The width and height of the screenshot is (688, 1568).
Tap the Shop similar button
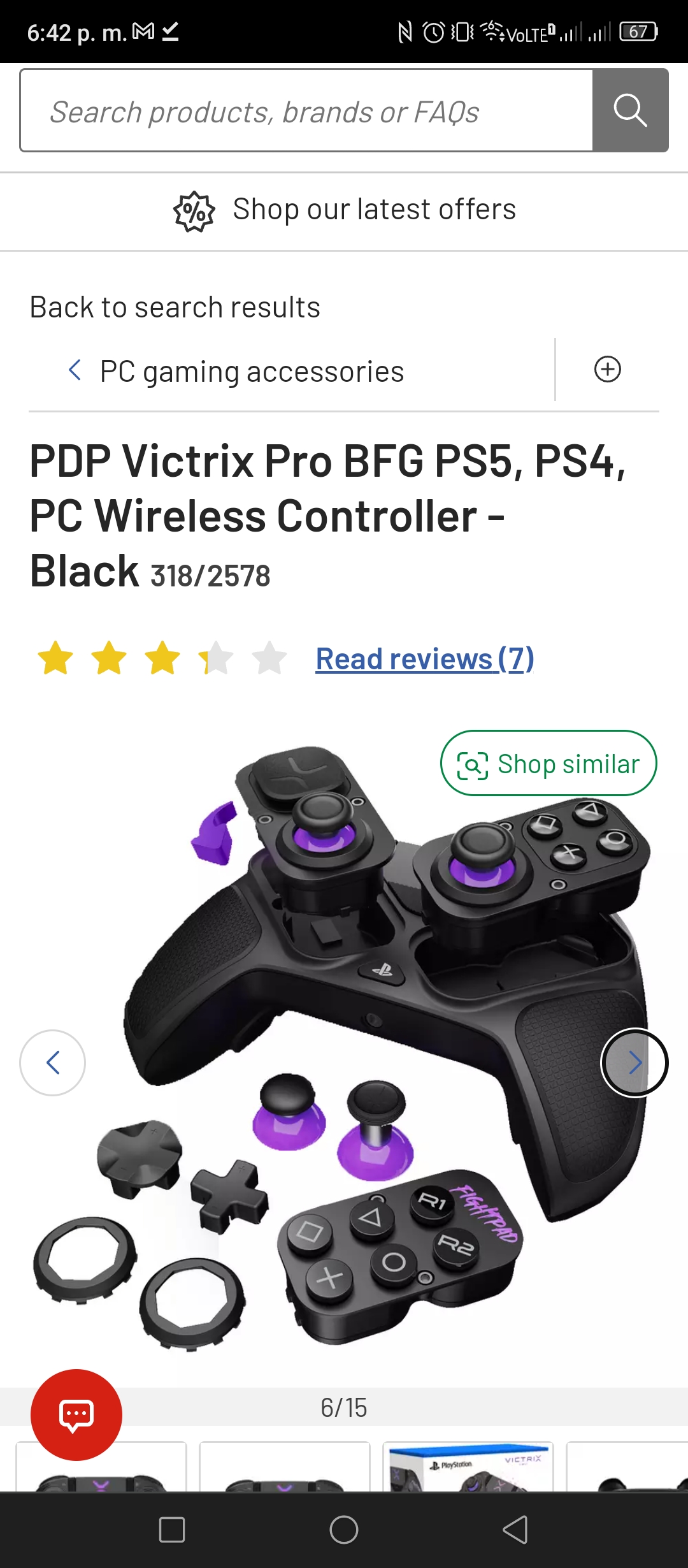[548, 763]
